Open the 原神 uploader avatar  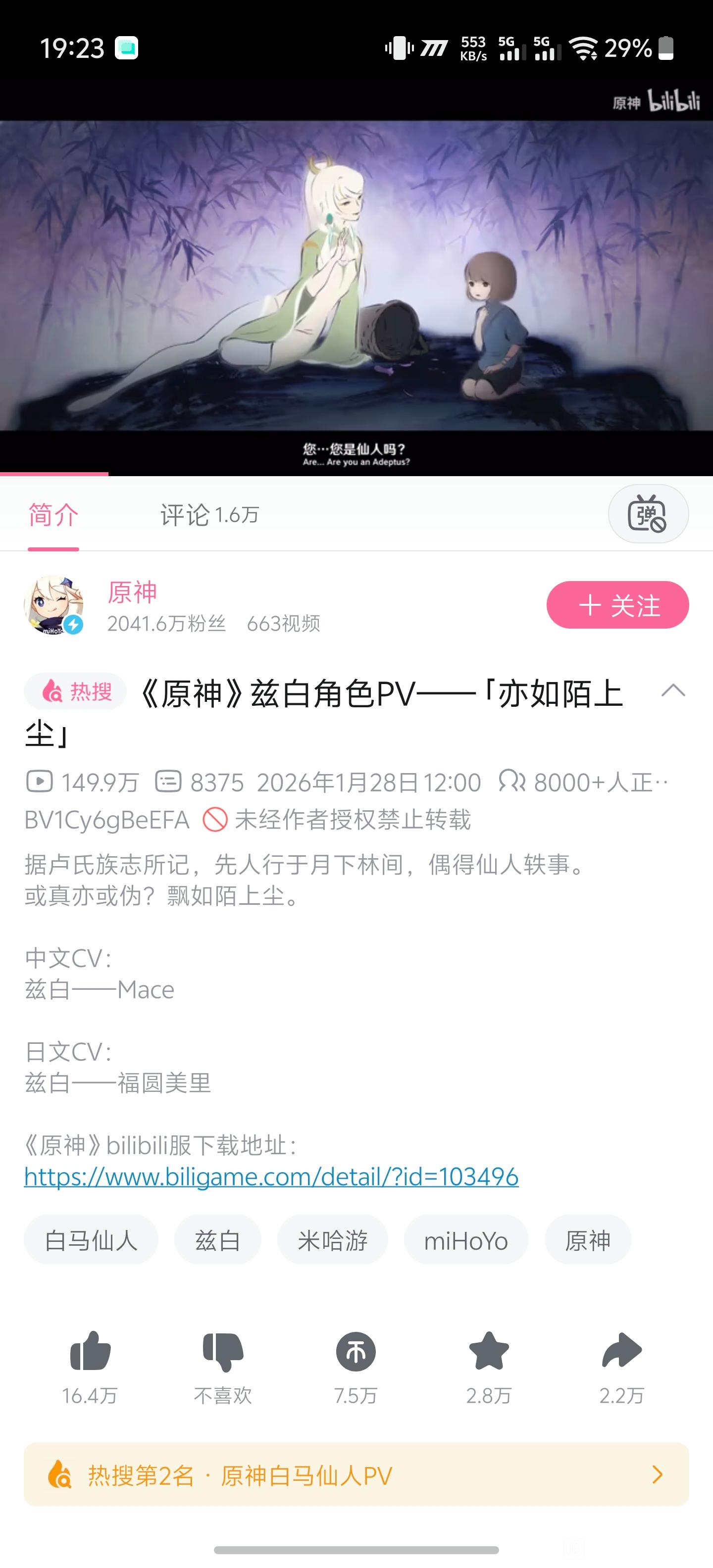[53, 606]
